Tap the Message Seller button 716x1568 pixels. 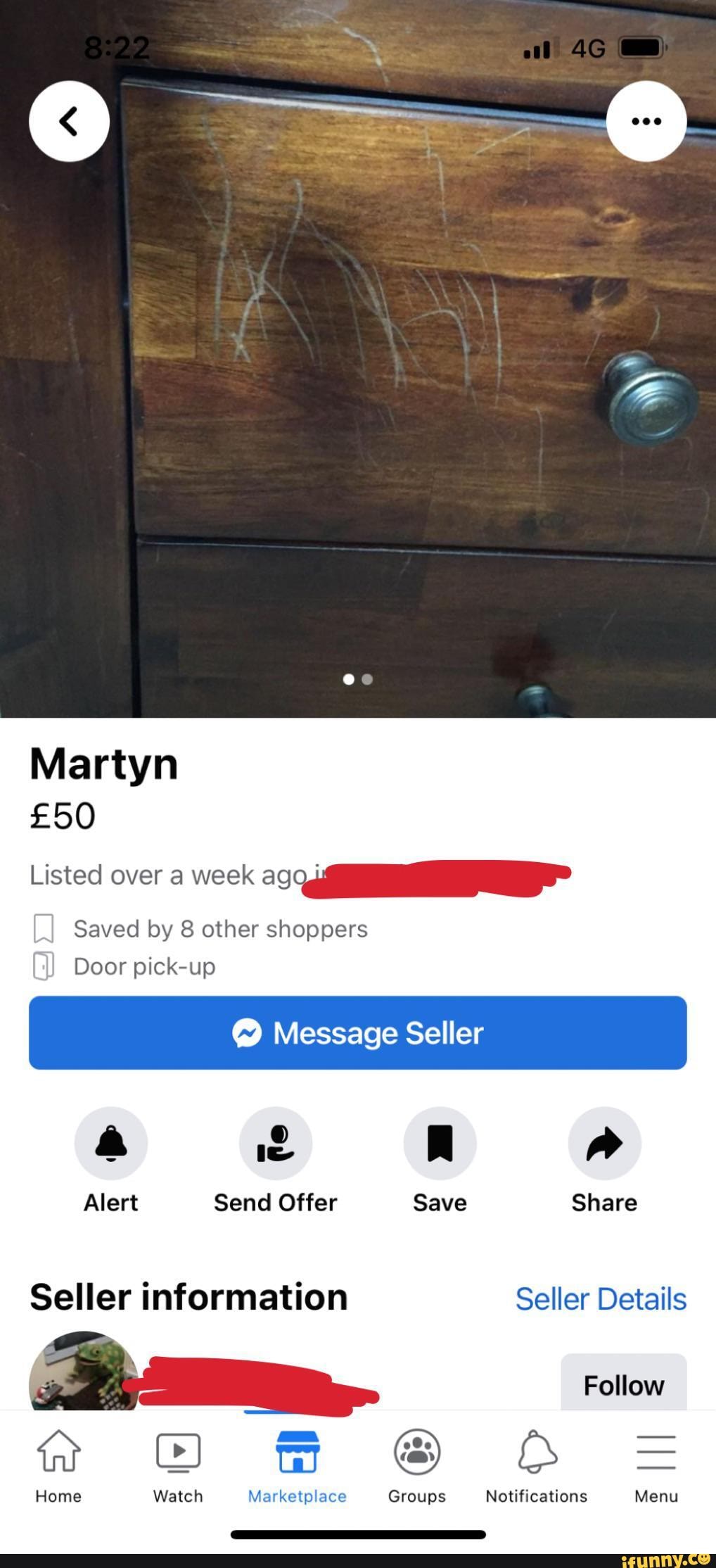[357, 1032]
